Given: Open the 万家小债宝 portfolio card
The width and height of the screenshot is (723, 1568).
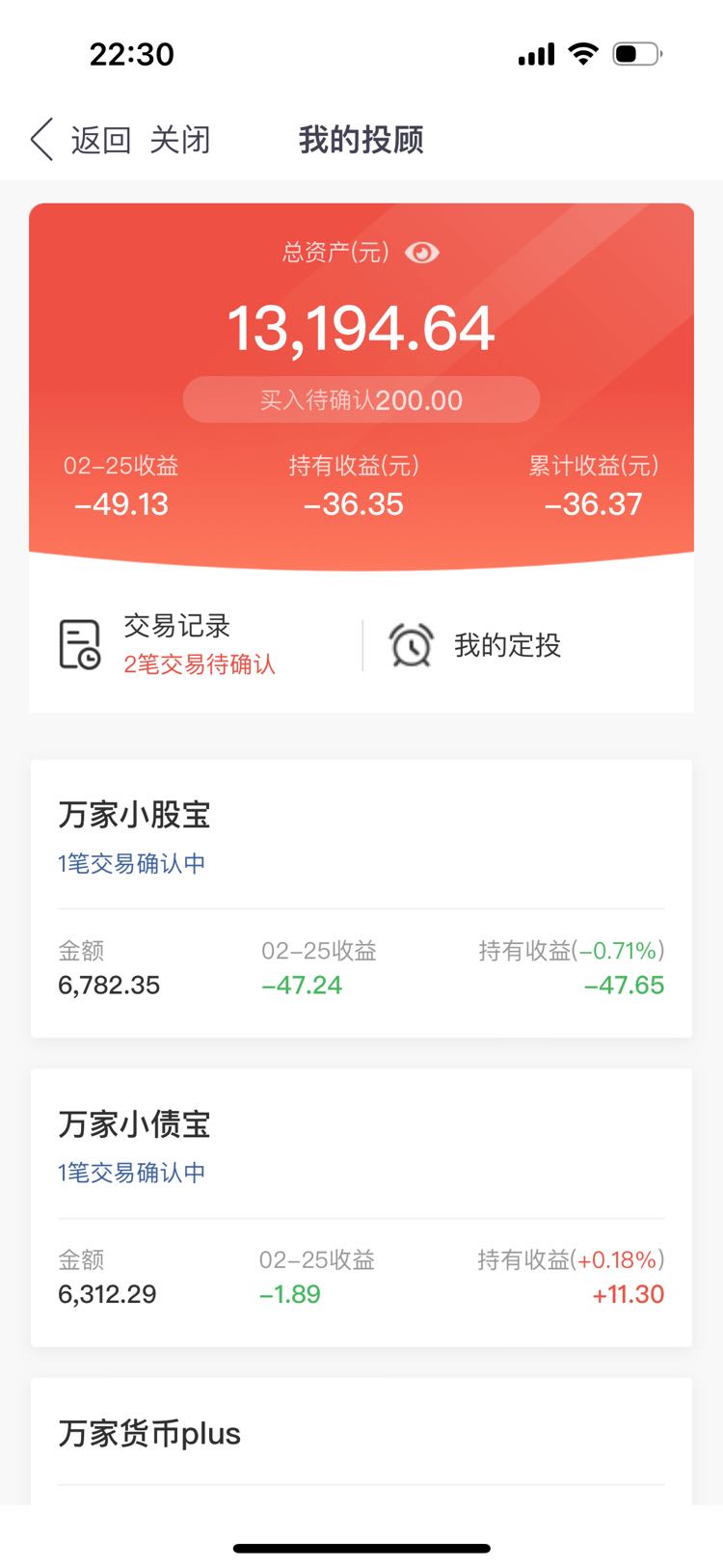Looking at the screenshot, I should point(361,1208).
